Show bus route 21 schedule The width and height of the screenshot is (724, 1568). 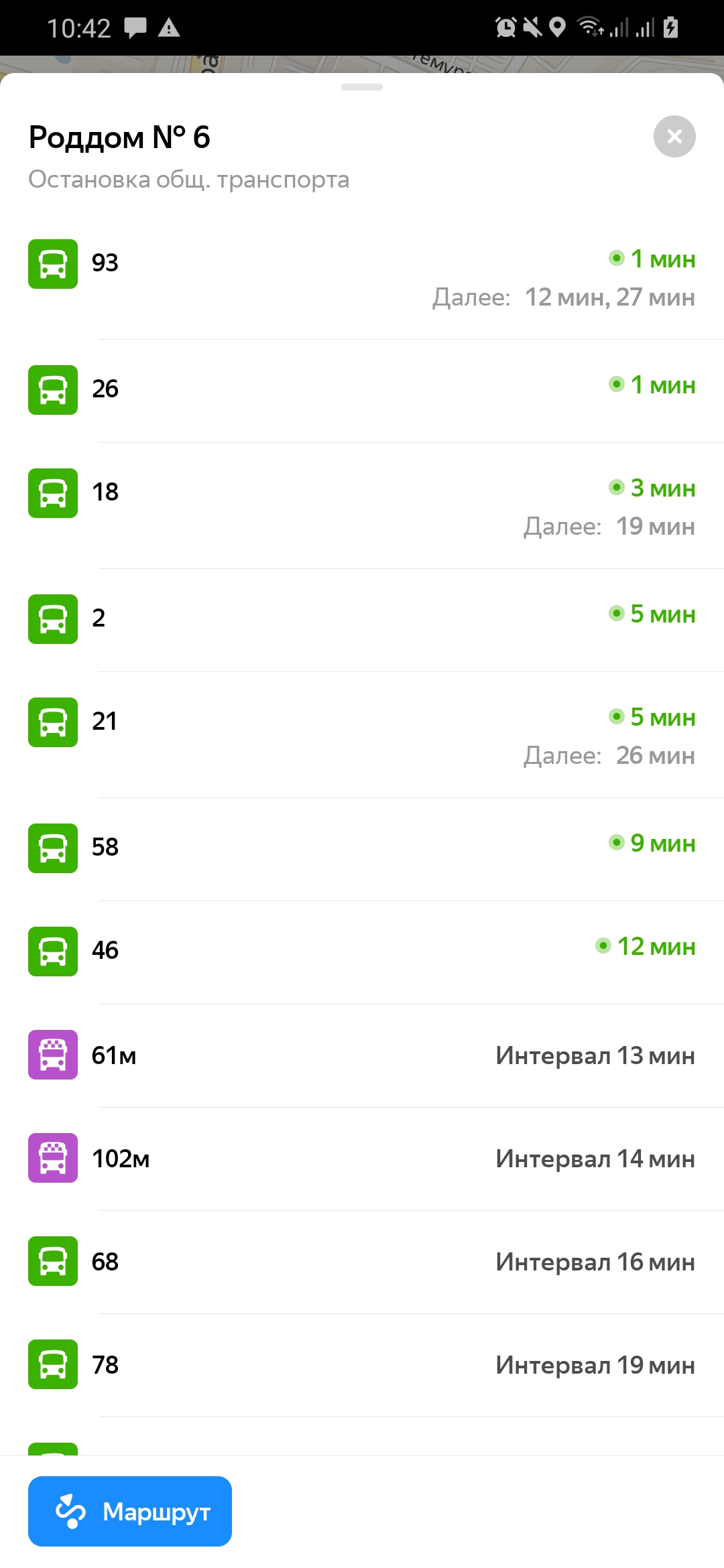[x=362, y=734]
